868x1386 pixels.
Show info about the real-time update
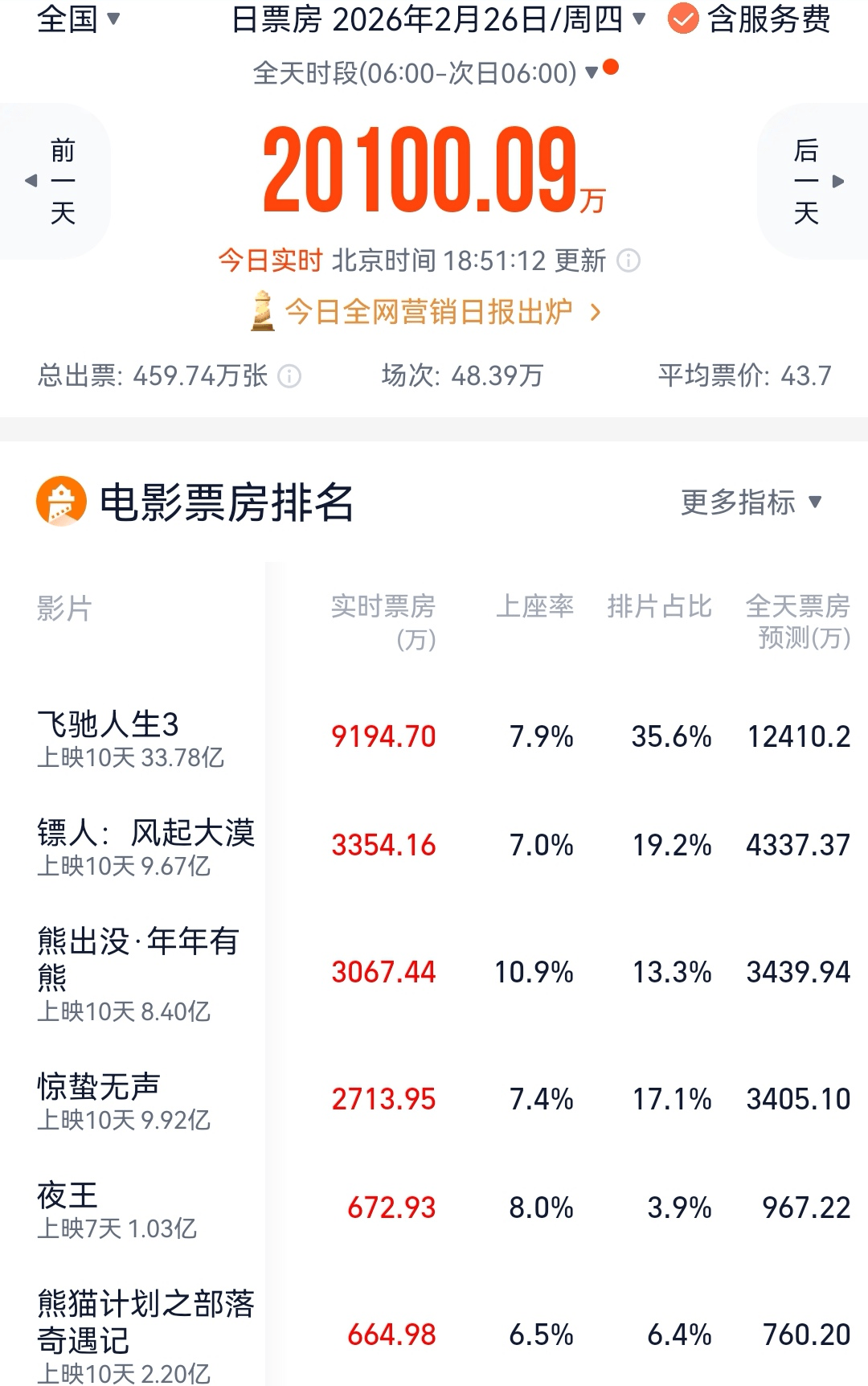point(628,260)
